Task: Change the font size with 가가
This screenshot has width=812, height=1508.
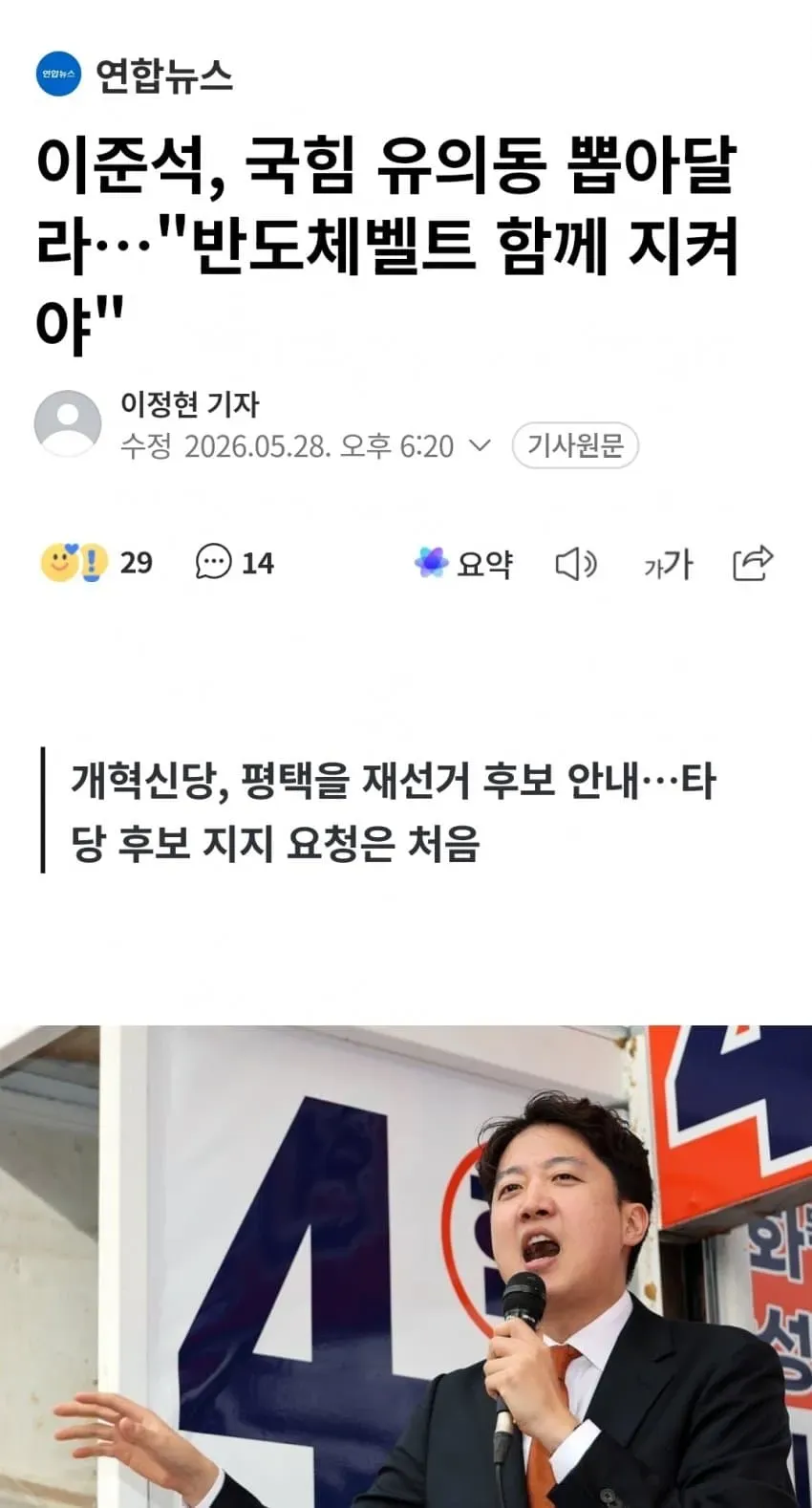Action: (x=668, y=564)
